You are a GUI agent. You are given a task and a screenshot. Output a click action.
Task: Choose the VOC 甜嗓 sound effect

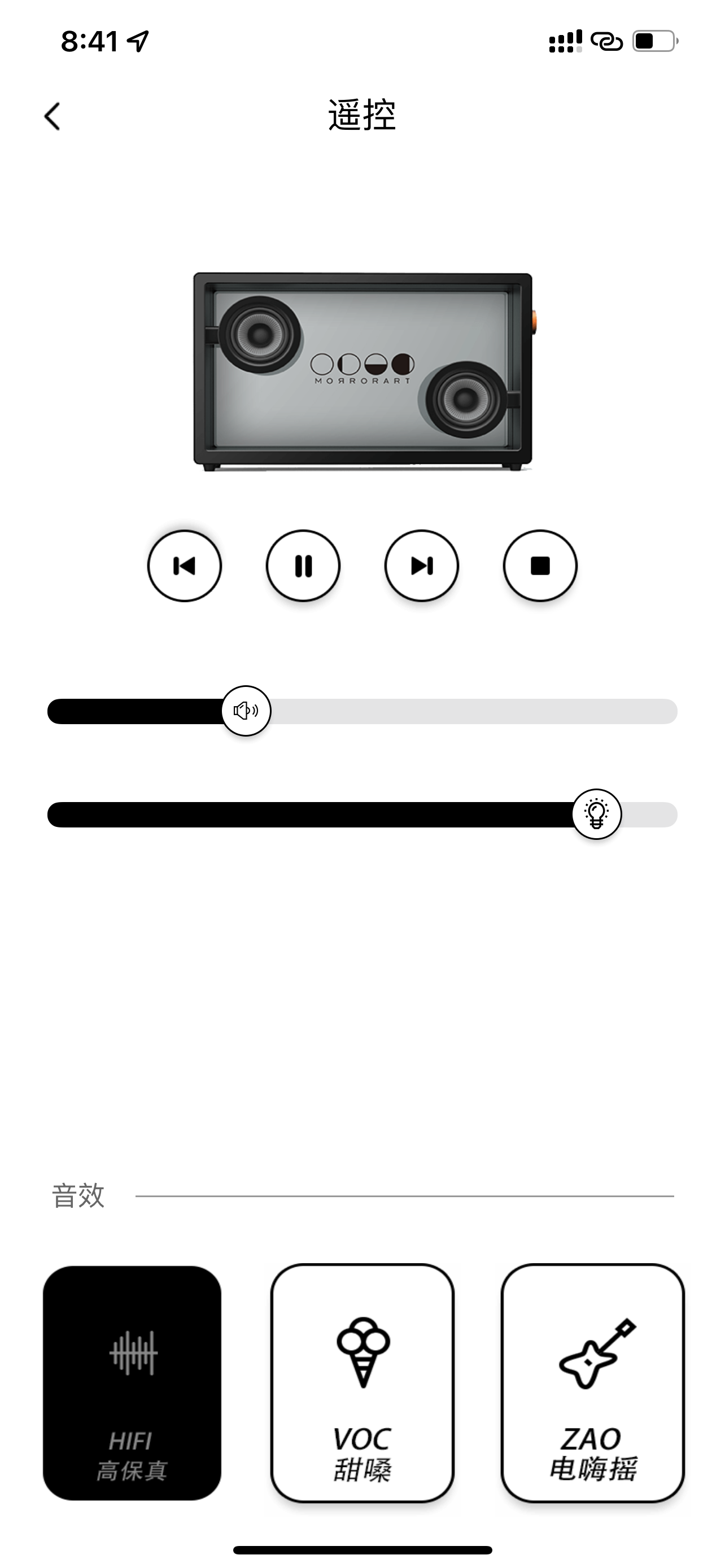click(363, 1383)
